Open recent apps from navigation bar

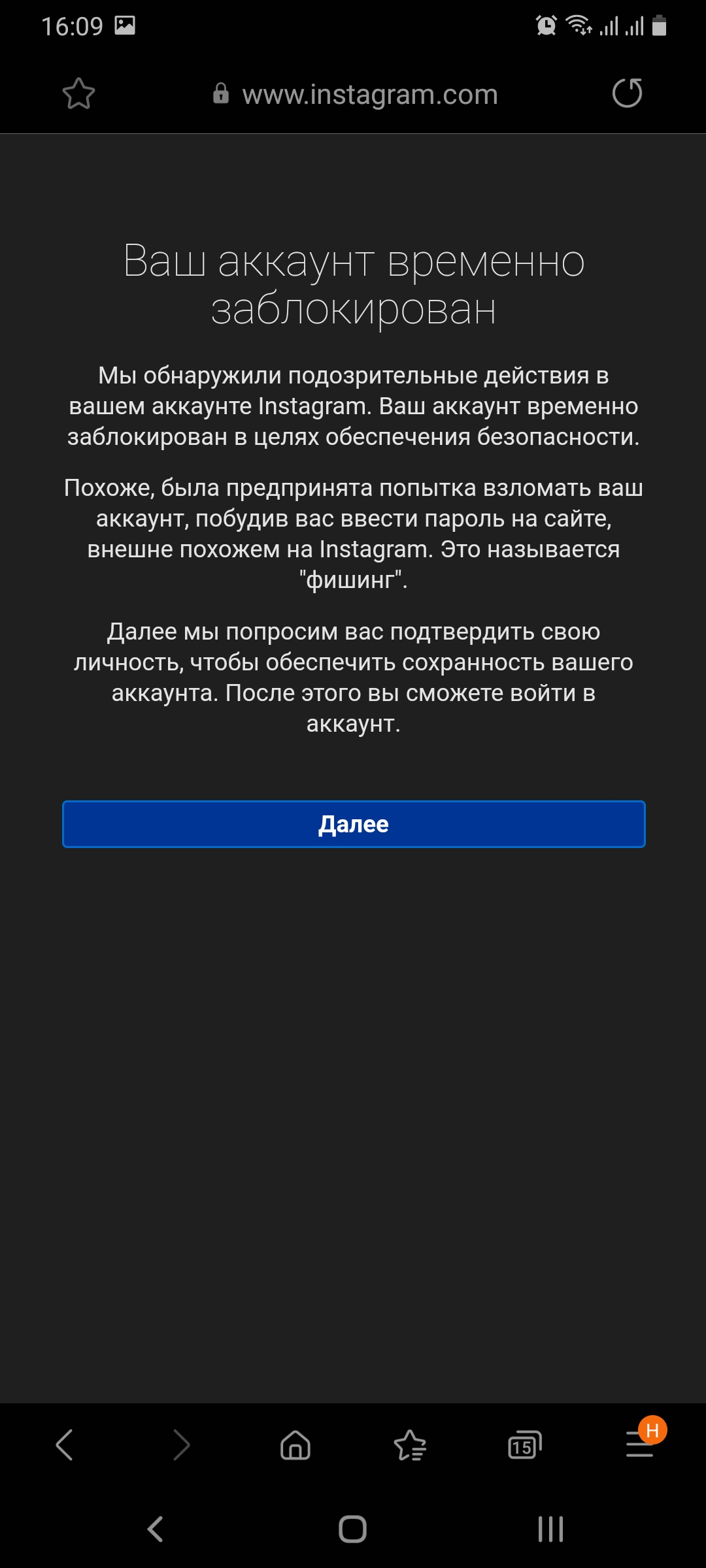tap(550, 1529)
